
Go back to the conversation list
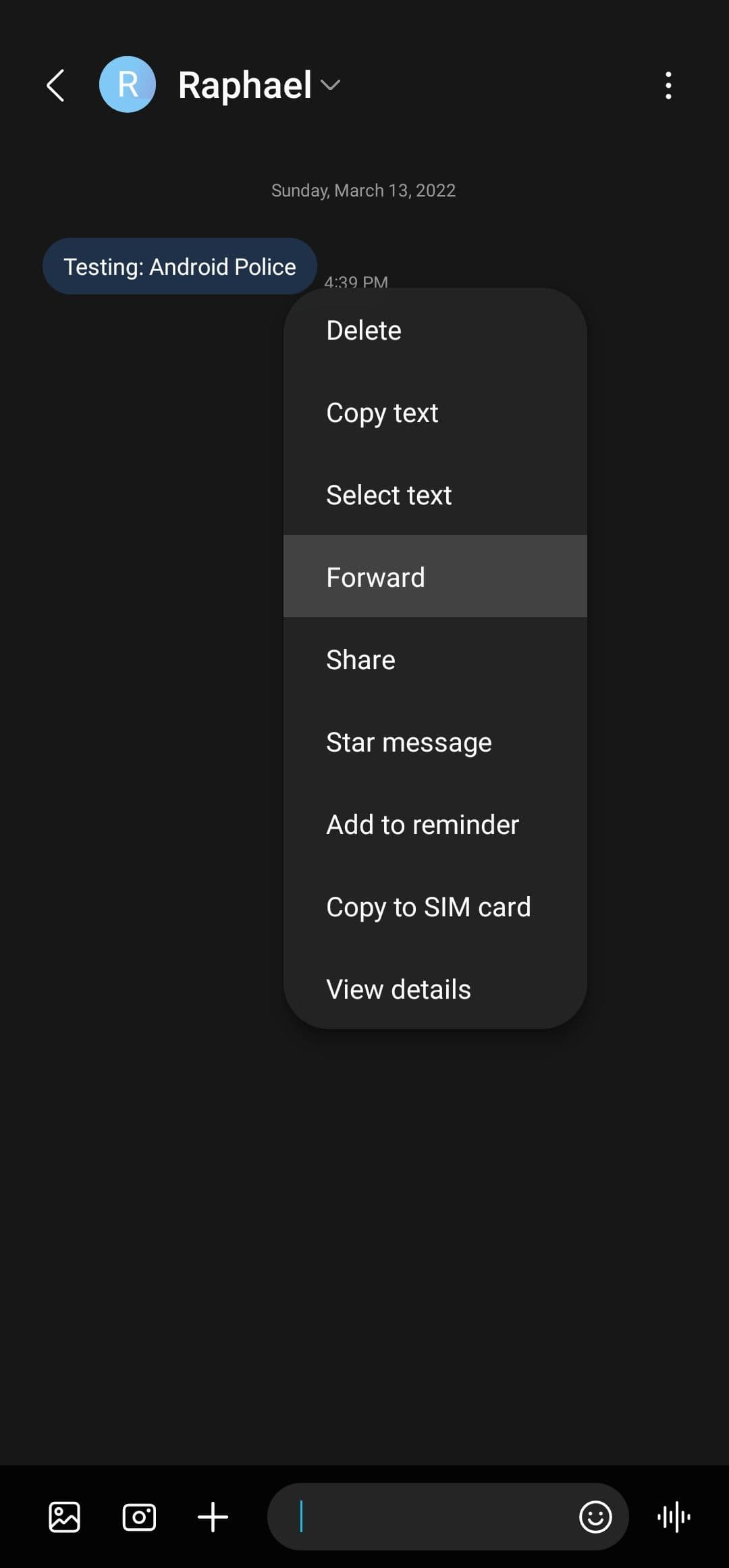pos(56,86)
